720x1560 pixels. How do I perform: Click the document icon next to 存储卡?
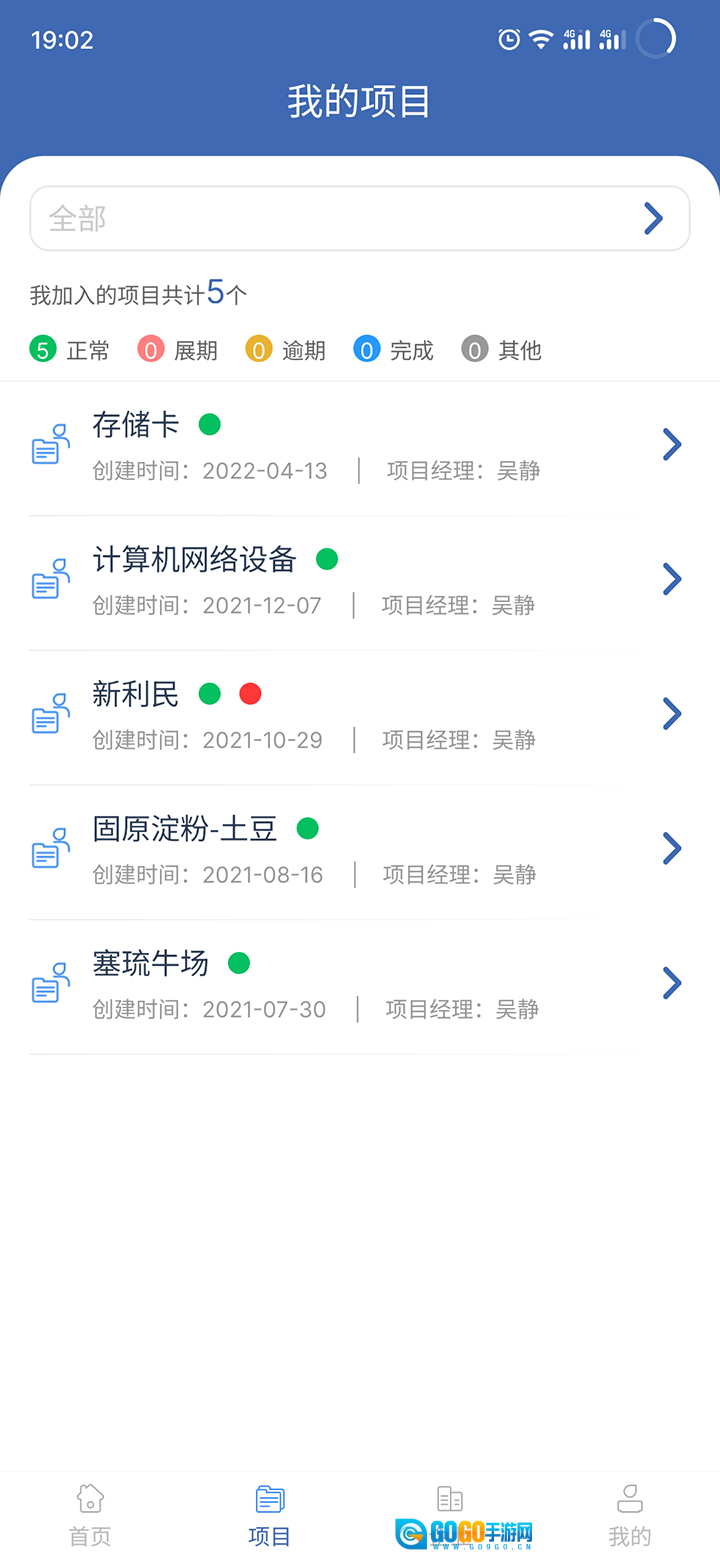pos(51,447)
